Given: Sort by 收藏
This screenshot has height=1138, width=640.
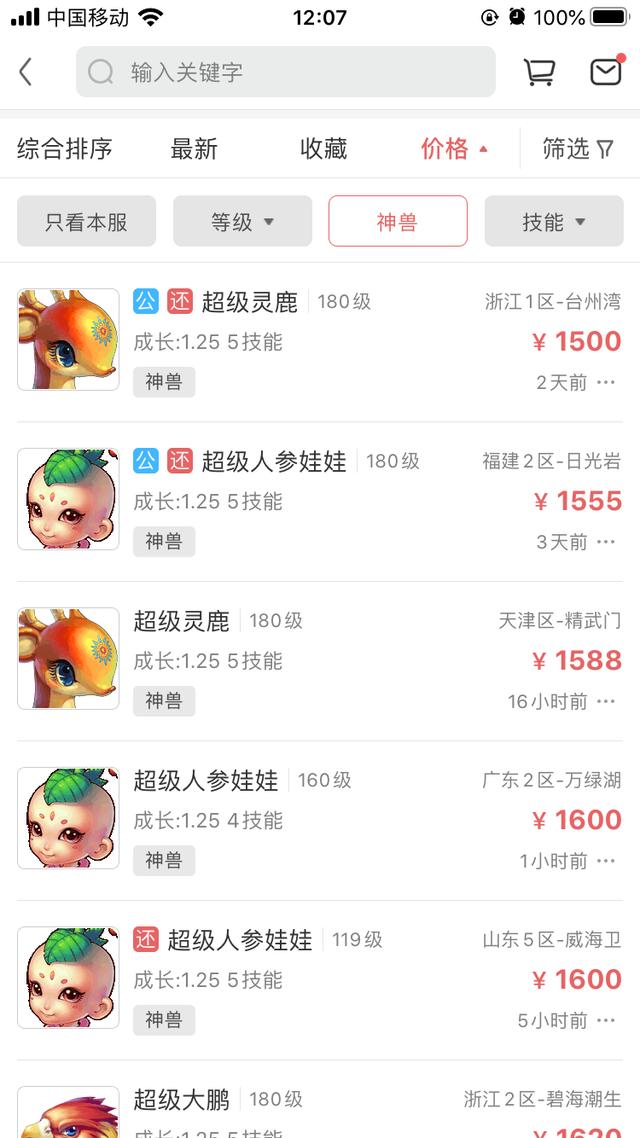Looking at the screenshot, I should (324, 149).
